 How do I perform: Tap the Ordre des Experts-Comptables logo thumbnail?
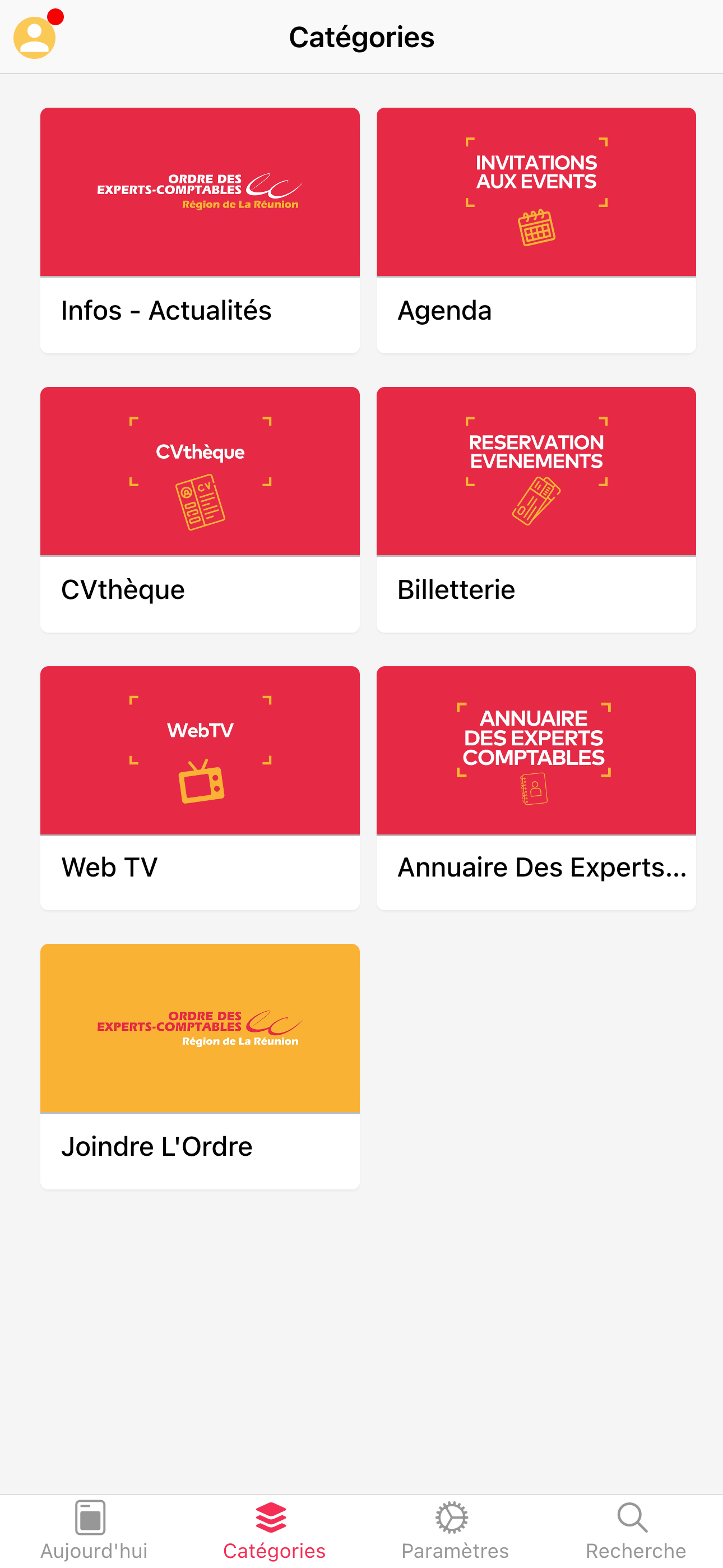[x=200, y=190]
